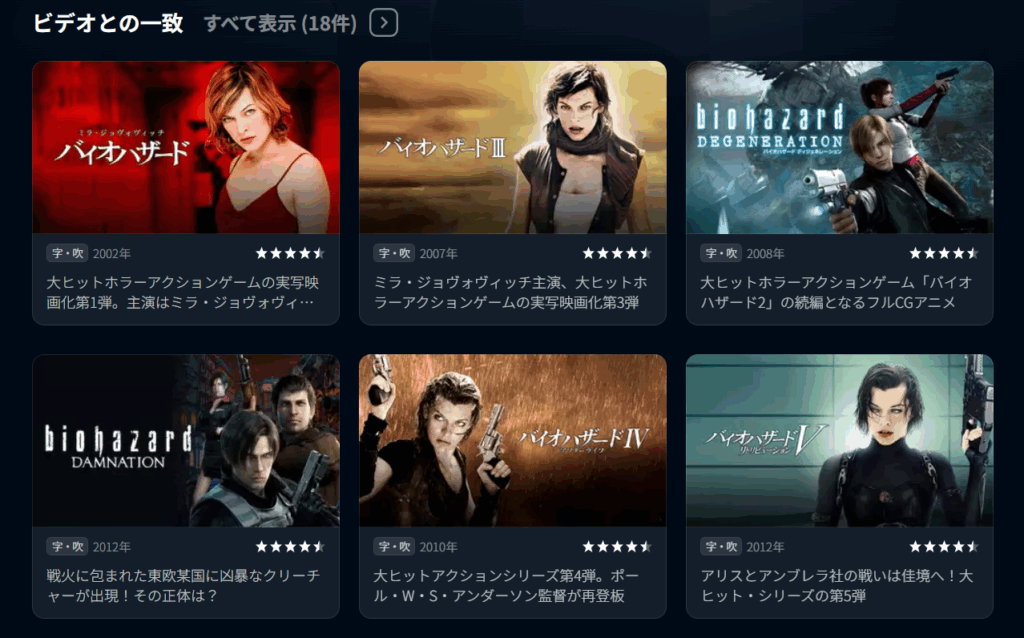The height and width of the screenshot is (638, 1024).
Task: Open バイオハザードIII 2007 card
Action: click(512, 148)
